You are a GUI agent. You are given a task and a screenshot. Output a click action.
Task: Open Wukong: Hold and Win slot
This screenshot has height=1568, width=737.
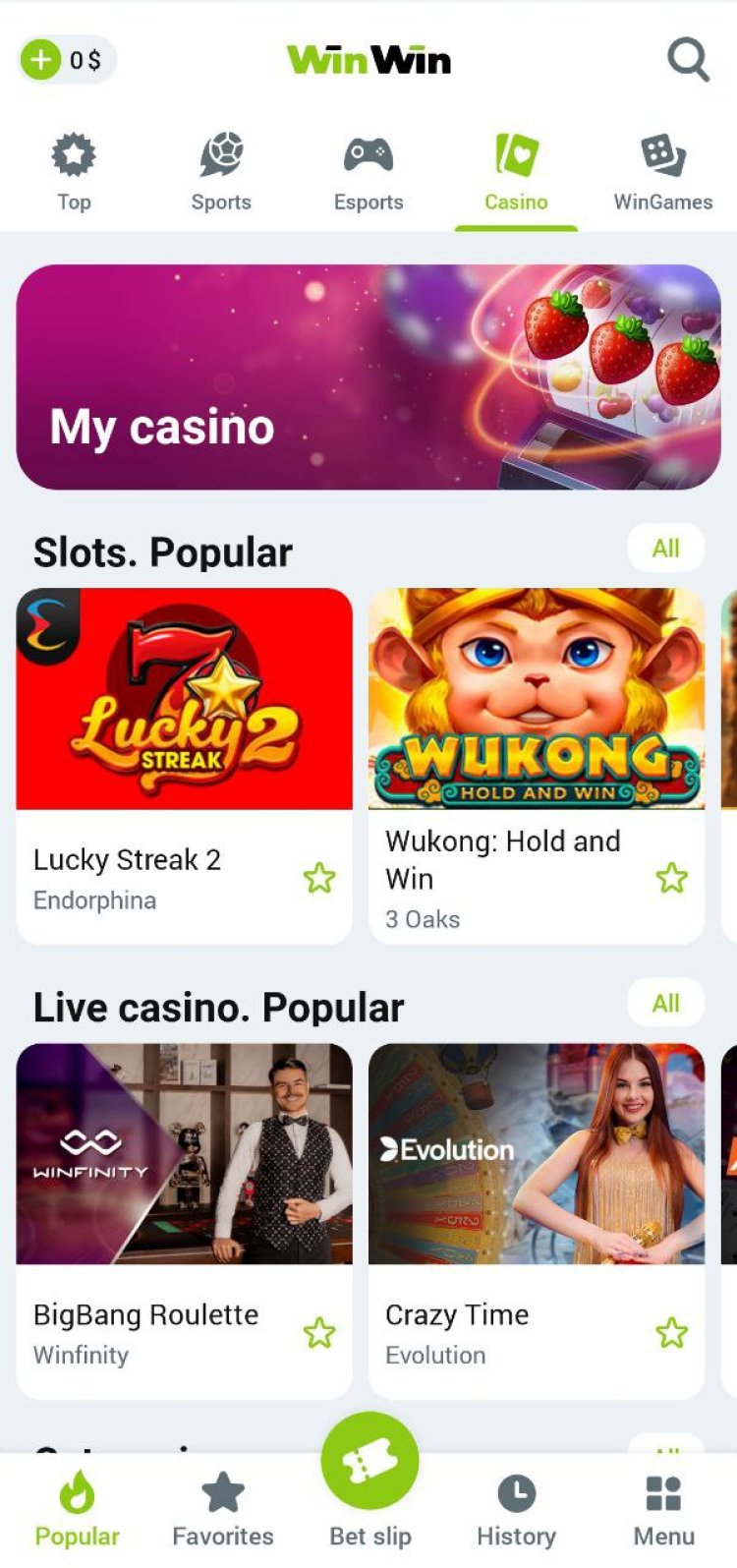(x=536, y=699)
